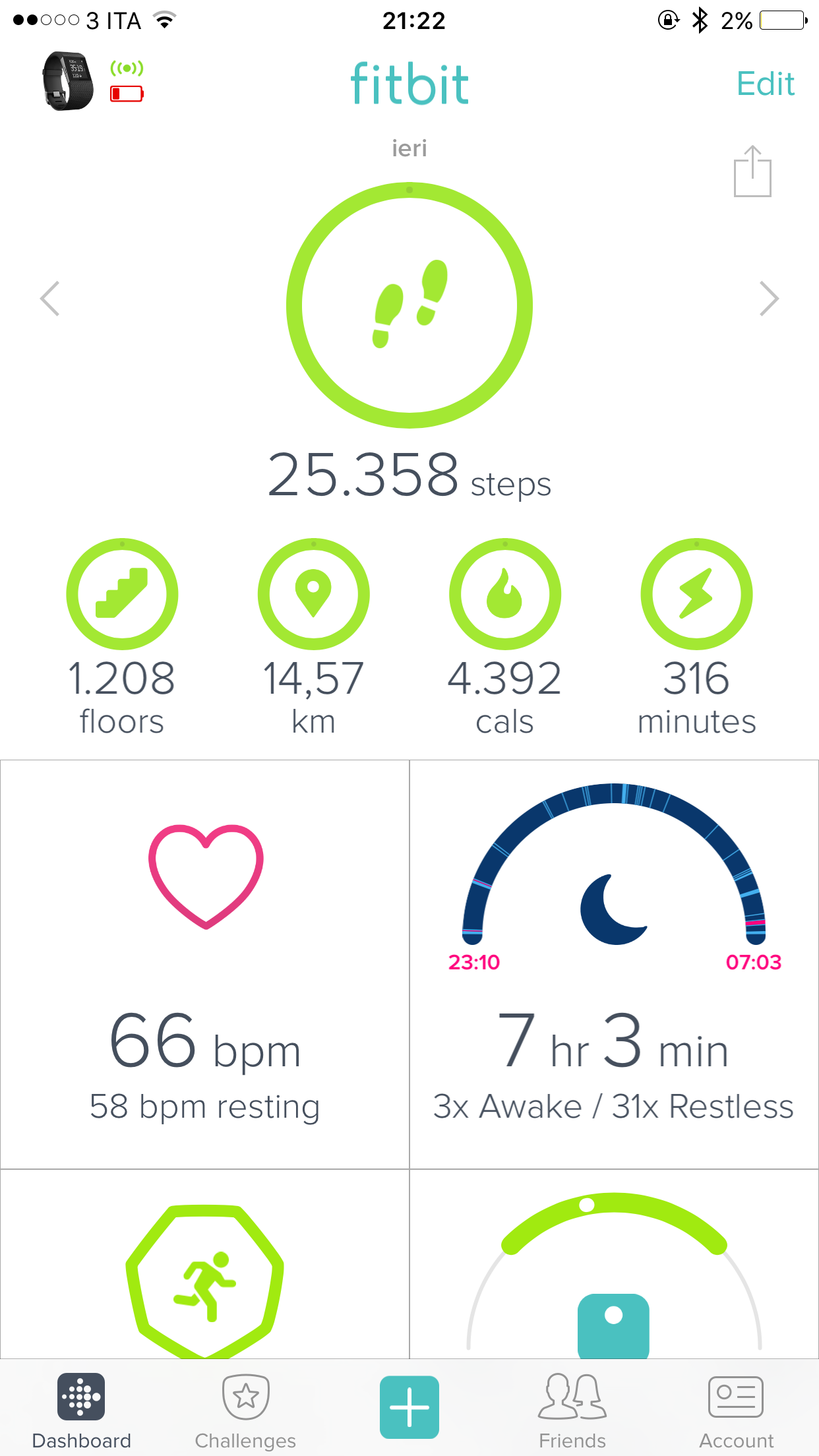Screen dimensions: 819x1456
Task: Go to the next day
Action: [x=769, y=299]
